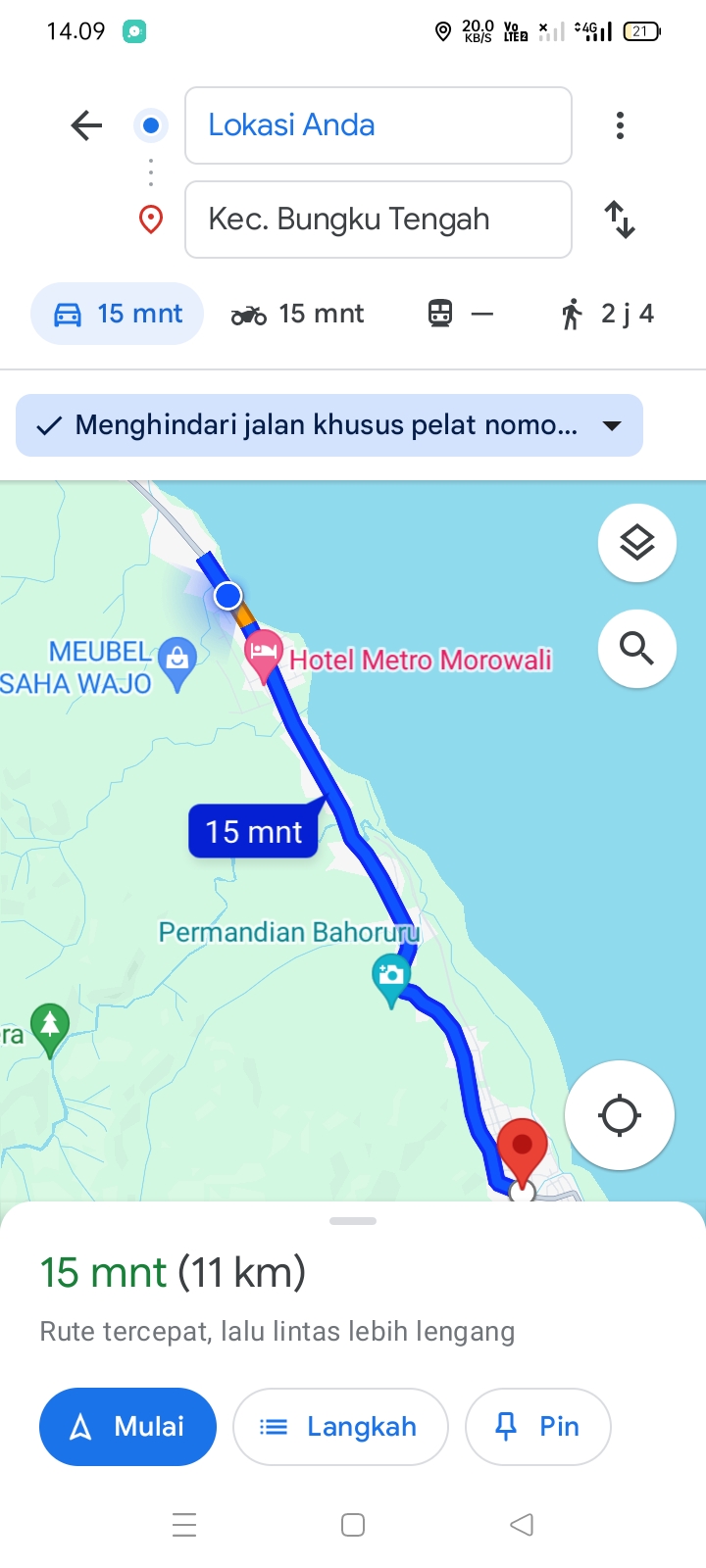
Task: Edit the Lokasi Anda starting point field
Action: click(x=378, y=125)
